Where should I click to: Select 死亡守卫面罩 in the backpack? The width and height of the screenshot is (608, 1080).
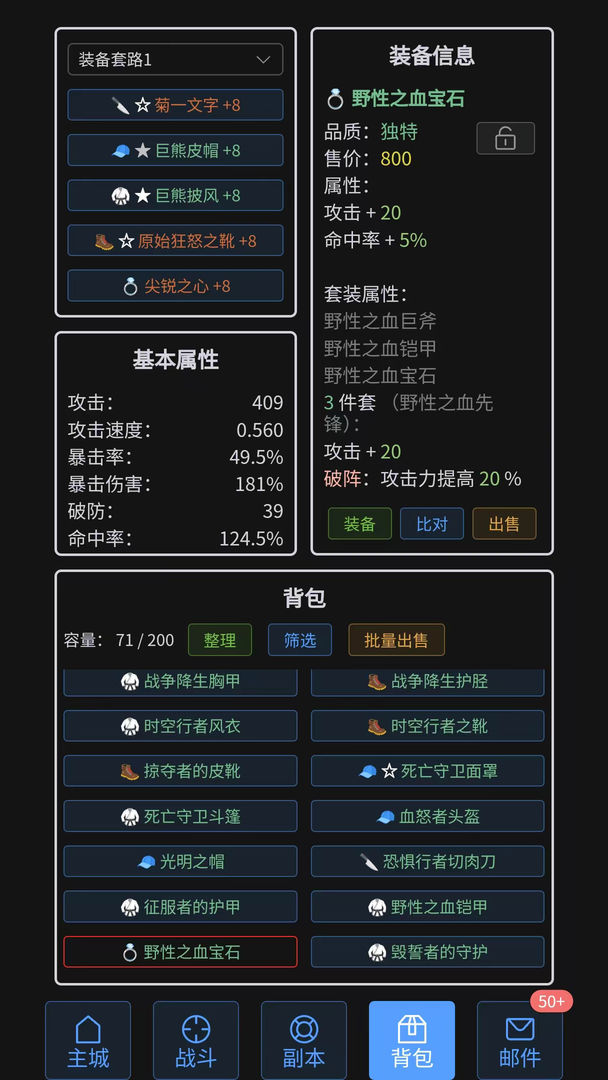[428, 771]
